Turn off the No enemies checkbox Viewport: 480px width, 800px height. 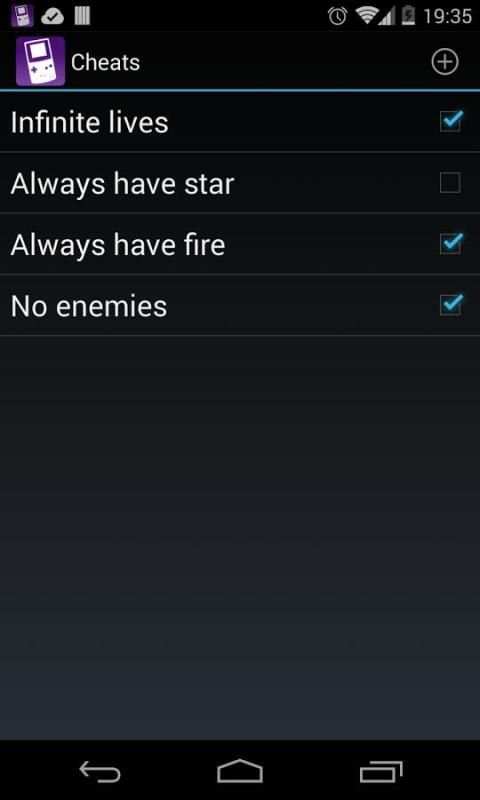(x=451, y=305)
